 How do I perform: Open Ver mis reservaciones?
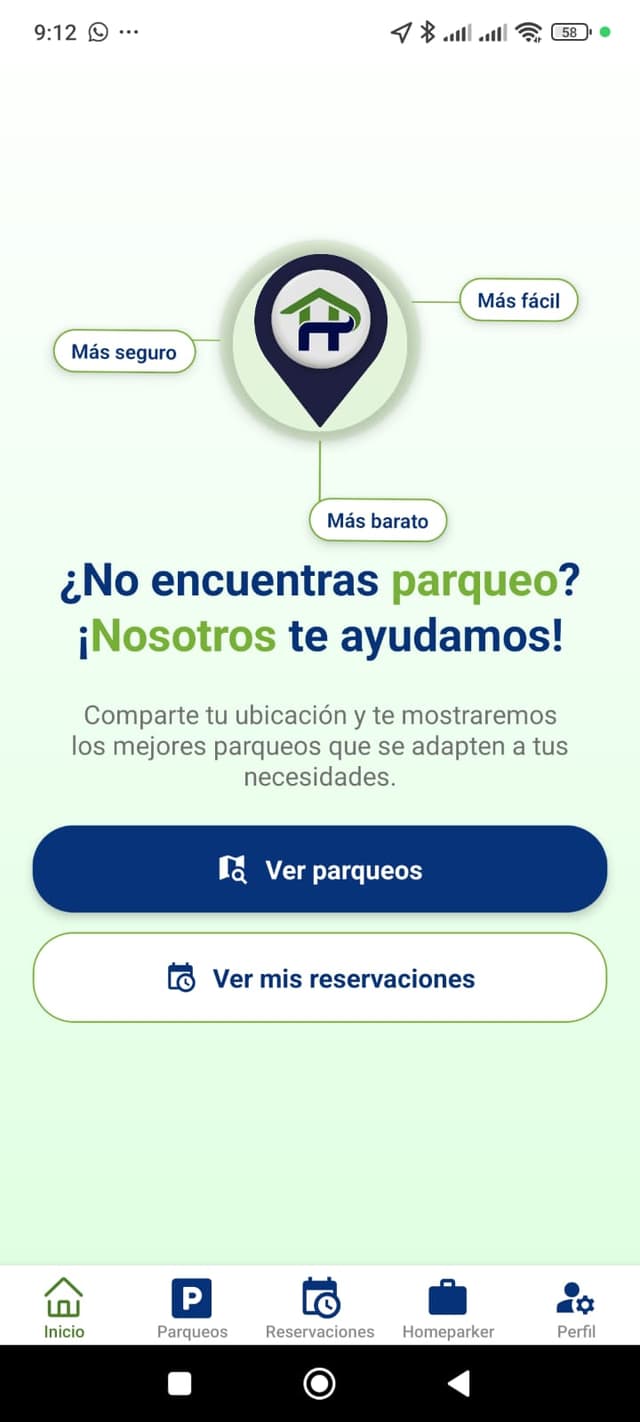tap(320, 977)
